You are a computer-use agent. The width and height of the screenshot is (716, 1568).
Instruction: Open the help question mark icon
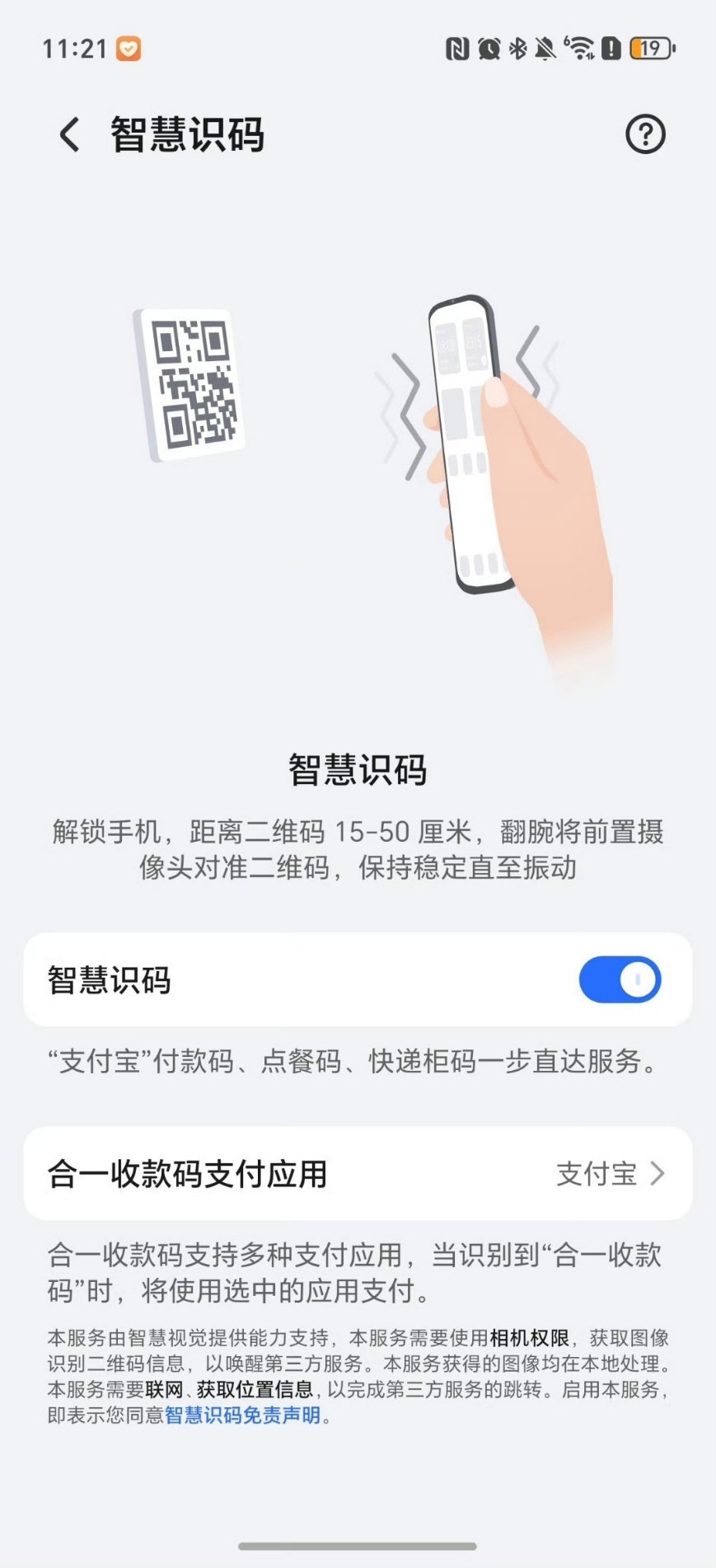point(645,134)
